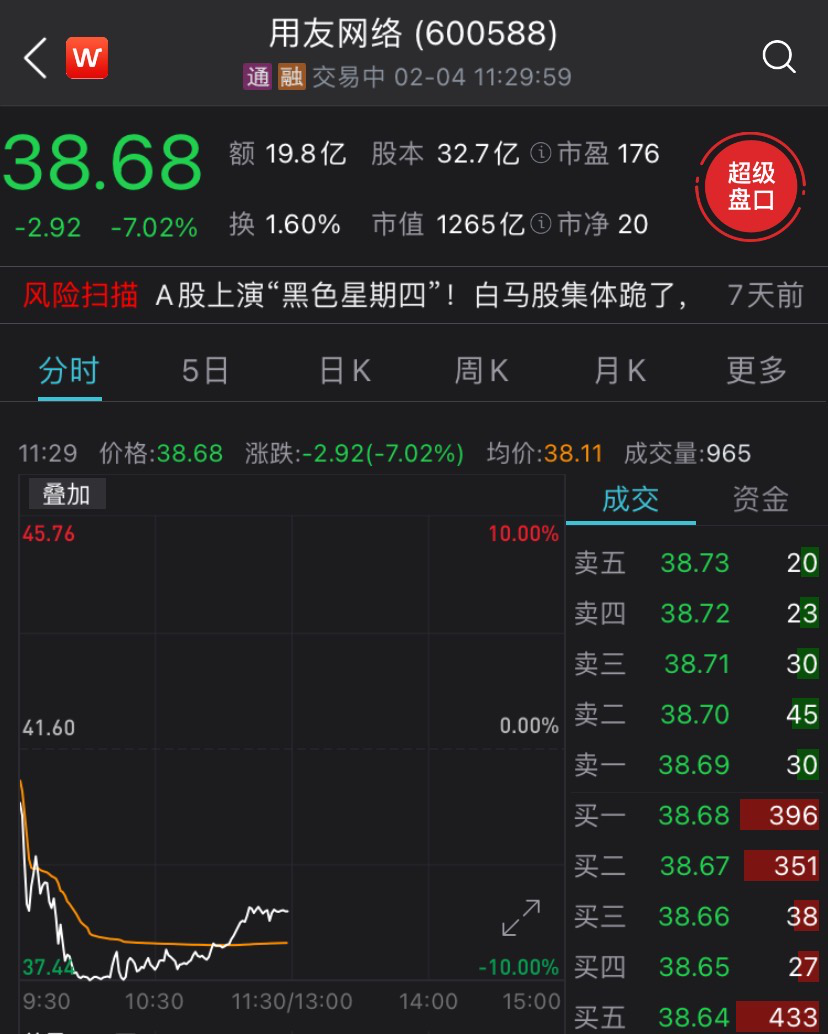Open the search magnifier

(x=779, y=57)
